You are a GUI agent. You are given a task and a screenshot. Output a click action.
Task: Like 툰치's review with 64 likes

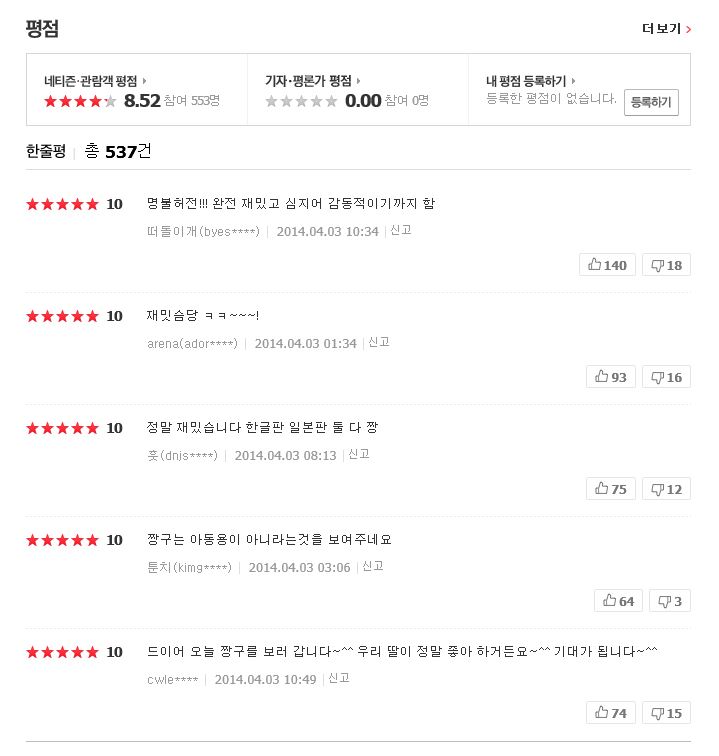click(618, 601)
